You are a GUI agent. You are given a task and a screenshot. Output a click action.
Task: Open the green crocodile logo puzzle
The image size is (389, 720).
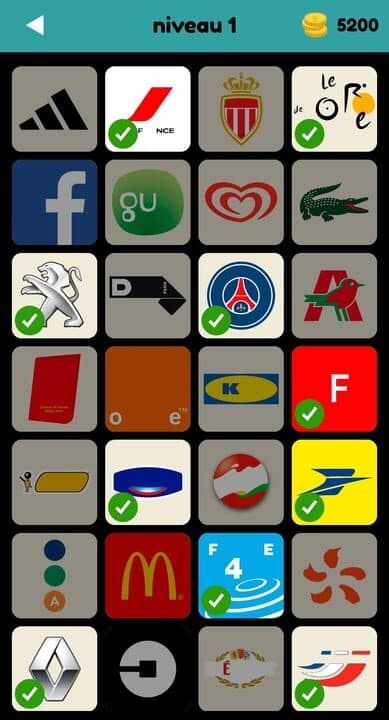pyautogui.click(x=334, y=202)
